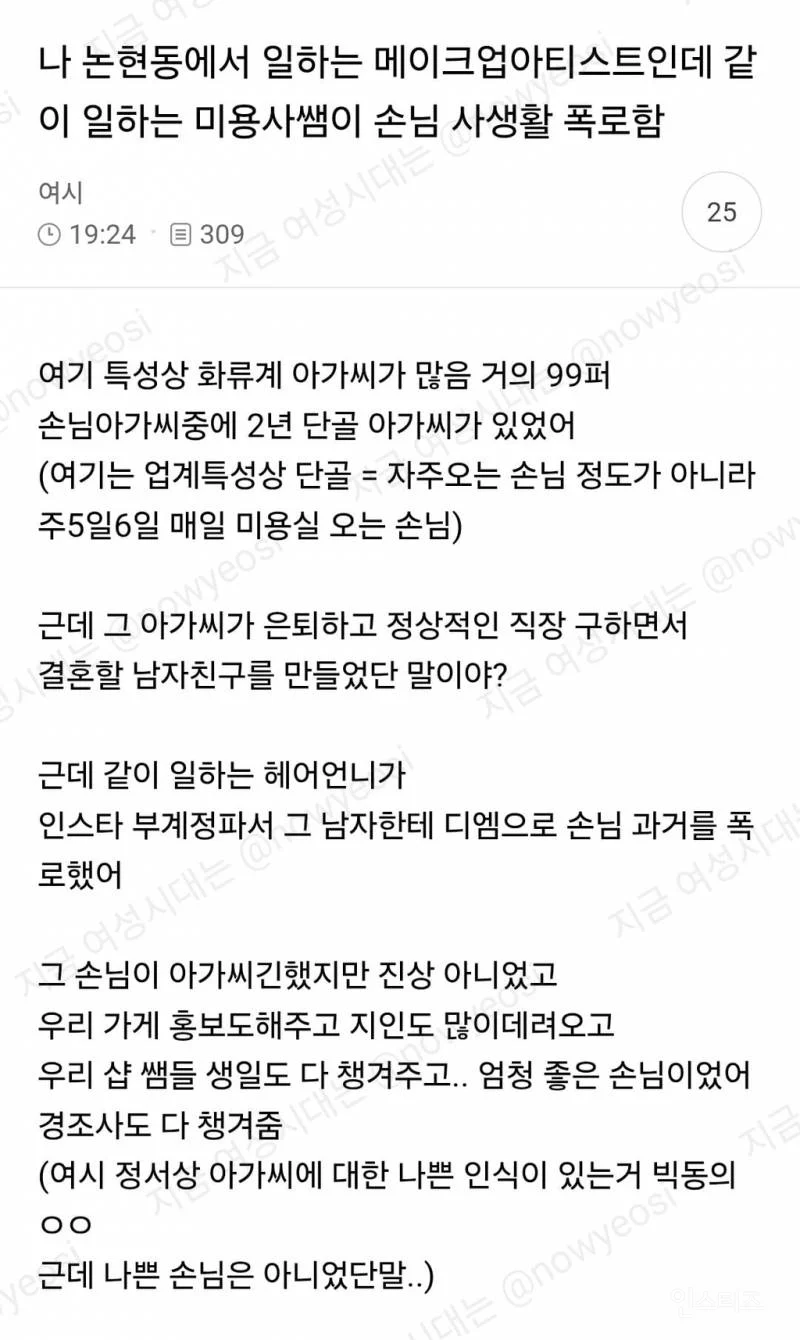The image size is (800, 1340).
Task: Open the author profile 여시
Action: click(x=59, y=189)
